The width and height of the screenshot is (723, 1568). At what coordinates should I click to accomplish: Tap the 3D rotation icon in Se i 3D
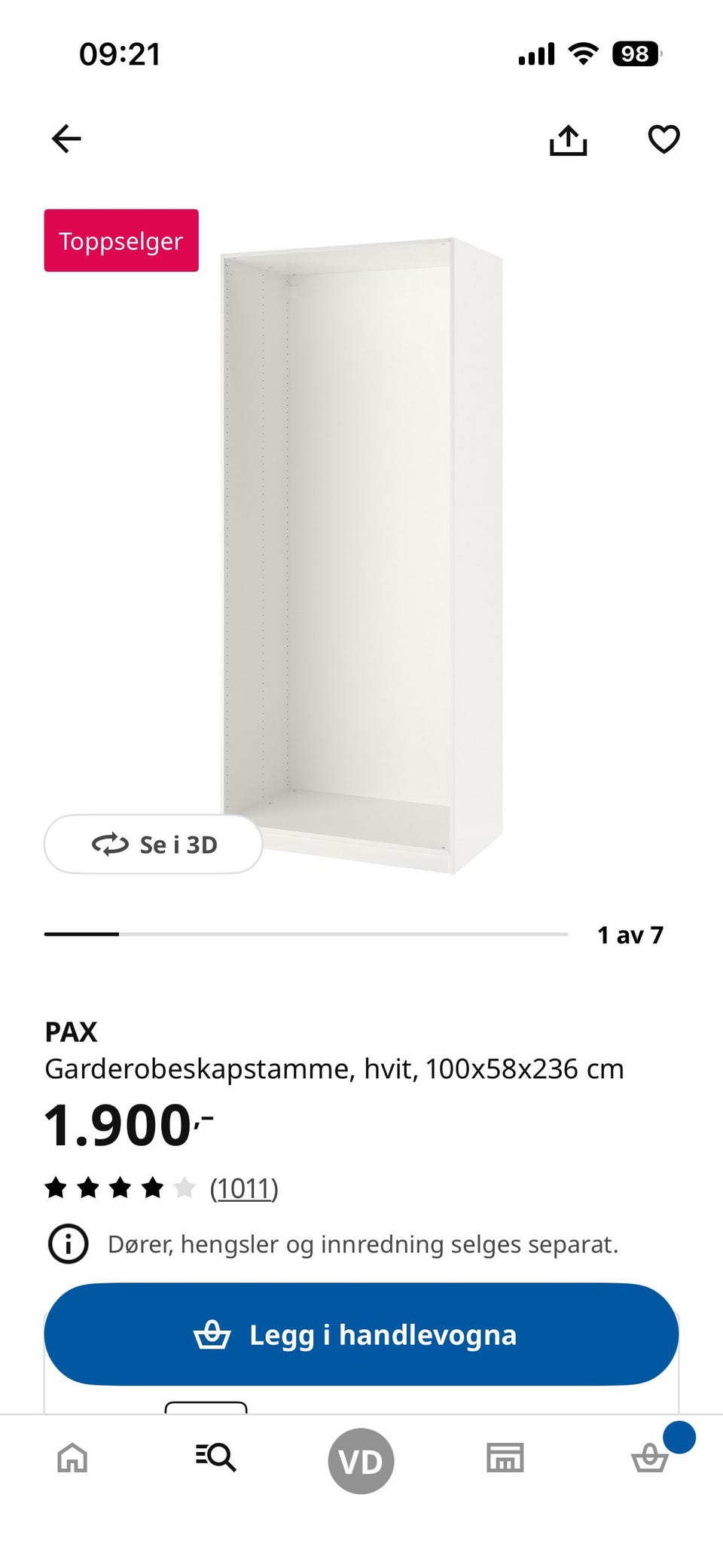(x=110, y=845)
